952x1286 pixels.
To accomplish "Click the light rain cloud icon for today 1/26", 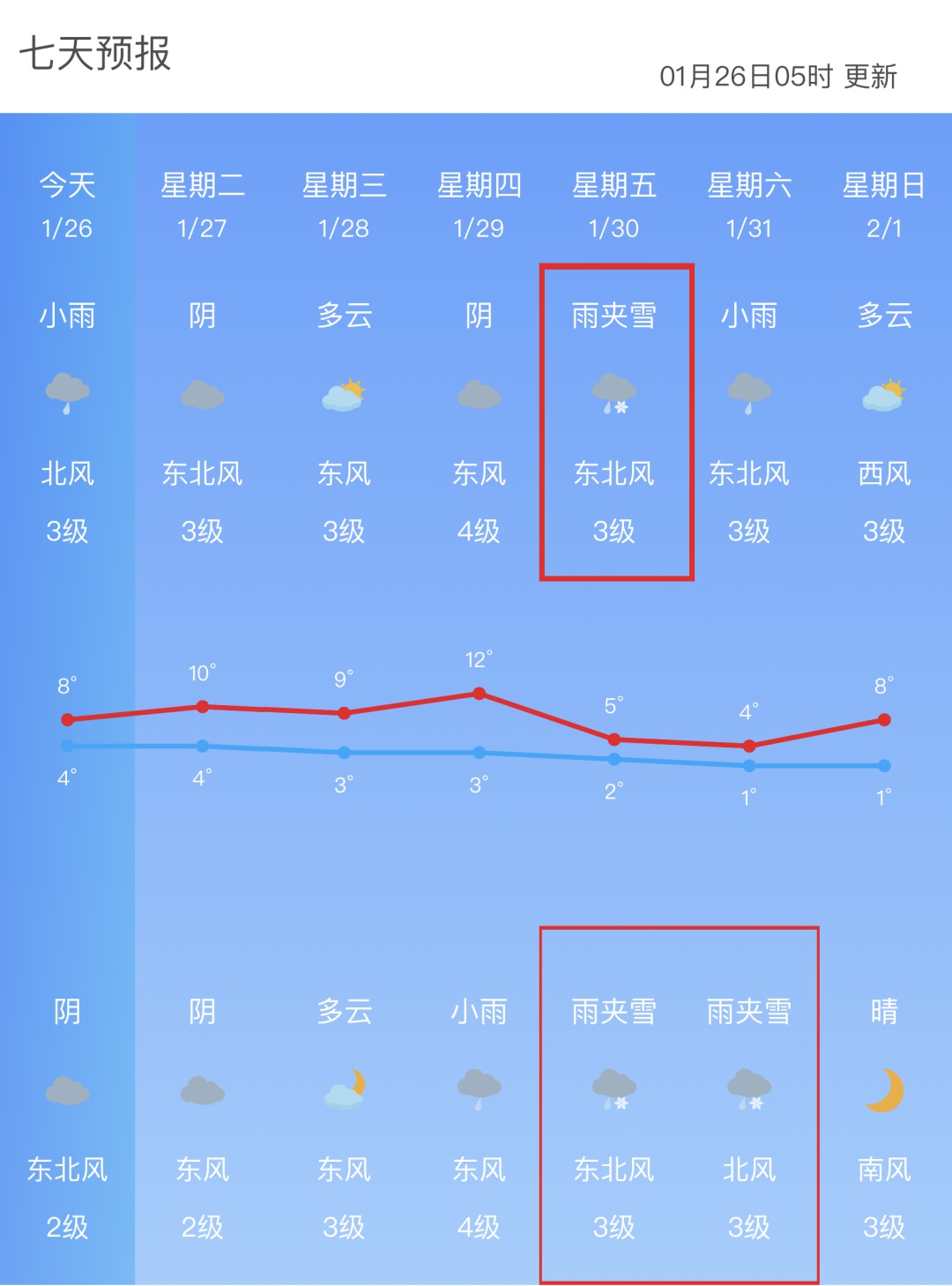I will pos(69,392).
